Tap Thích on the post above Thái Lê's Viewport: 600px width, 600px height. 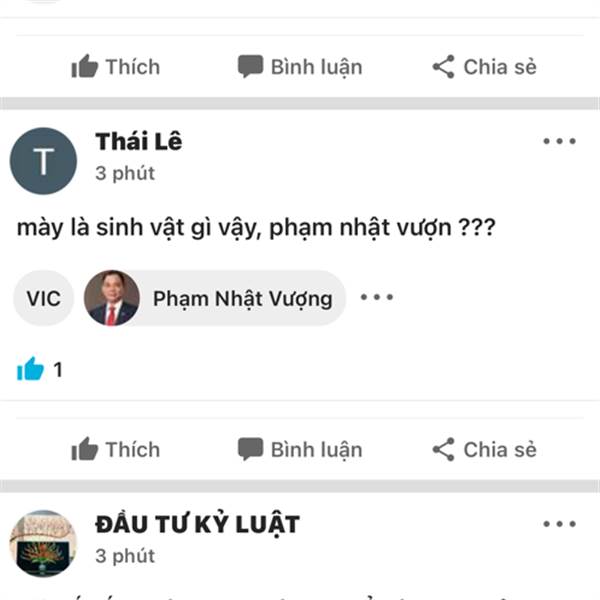click(x=115, y=67)
